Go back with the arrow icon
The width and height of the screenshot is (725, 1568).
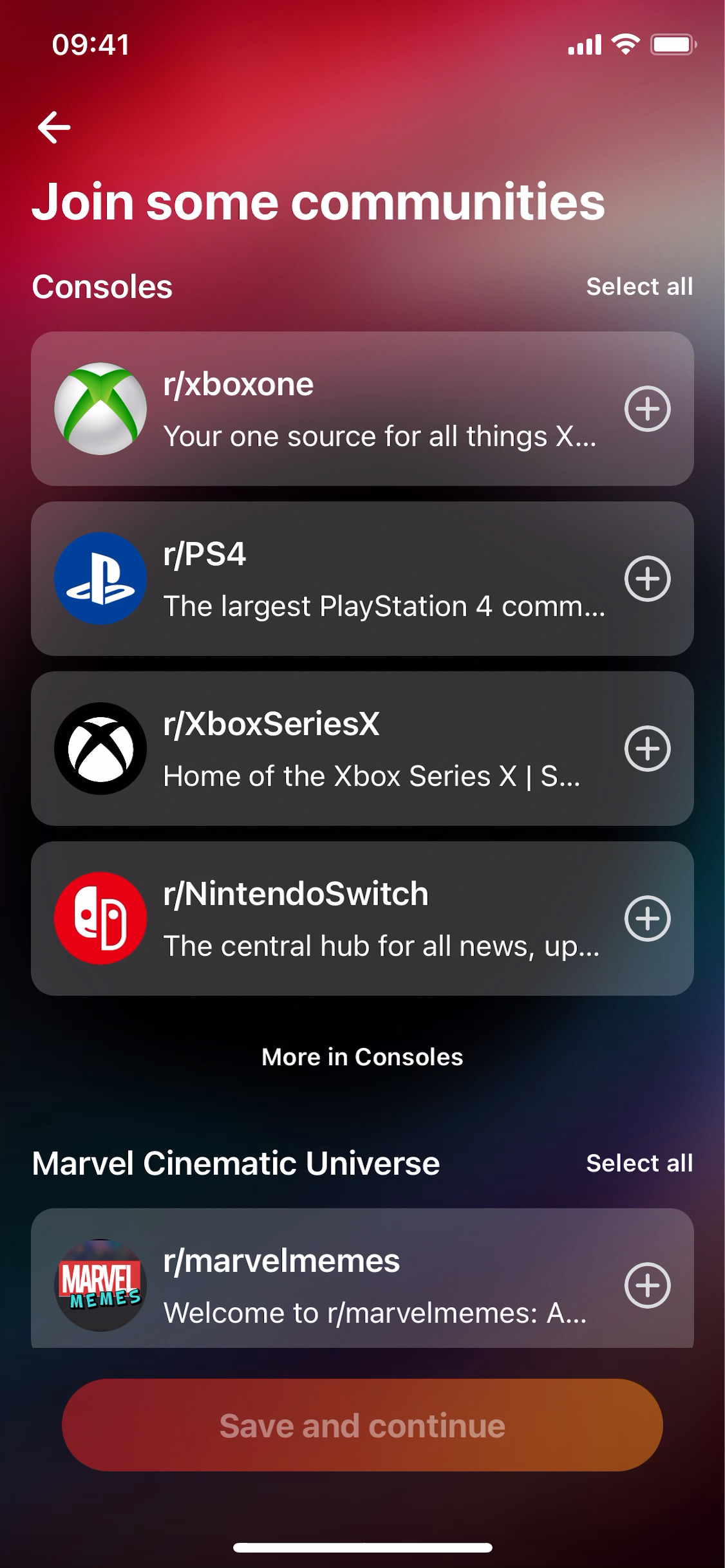[x=54, y=127]
